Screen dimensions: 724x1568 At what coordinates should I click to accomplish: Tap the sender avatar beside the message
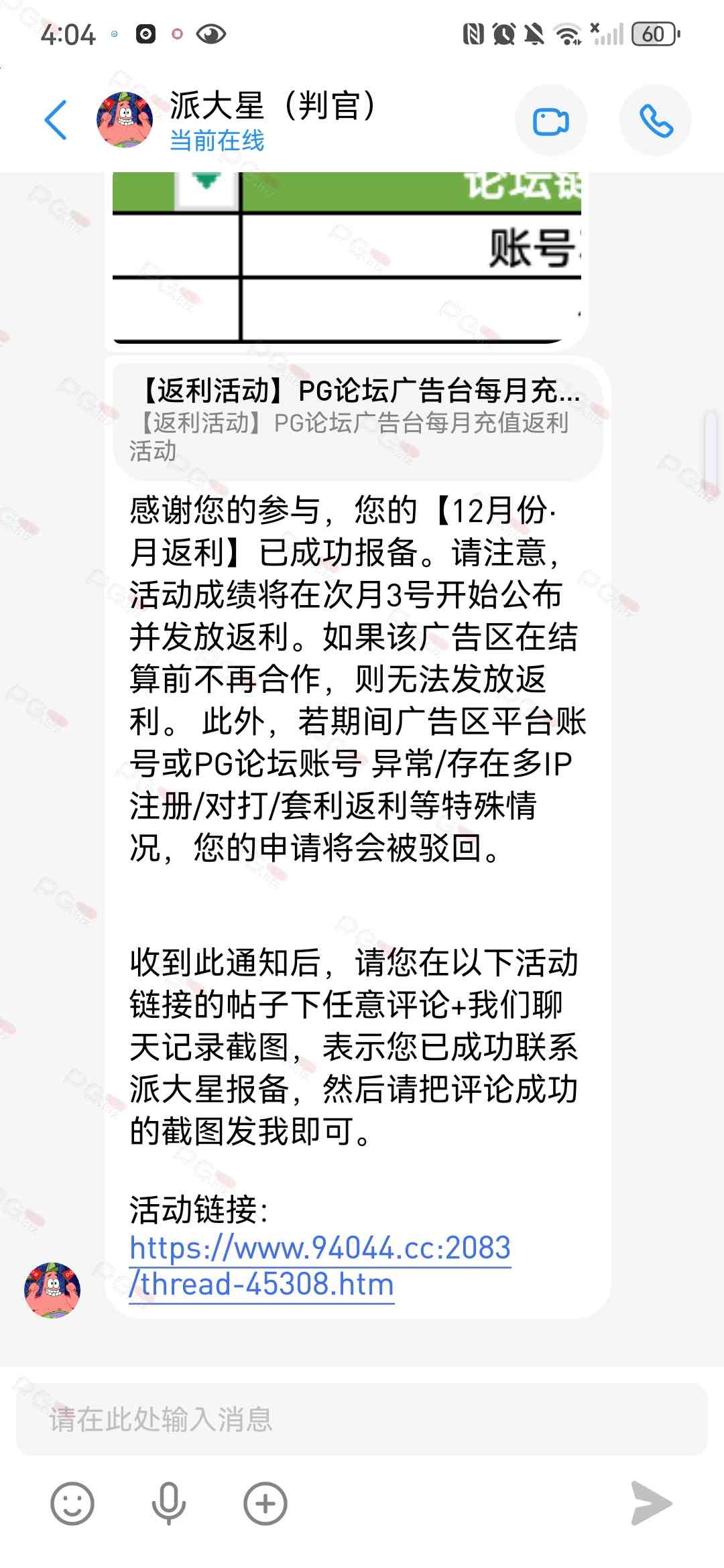pyautogui.click(x=52, y=1291)
